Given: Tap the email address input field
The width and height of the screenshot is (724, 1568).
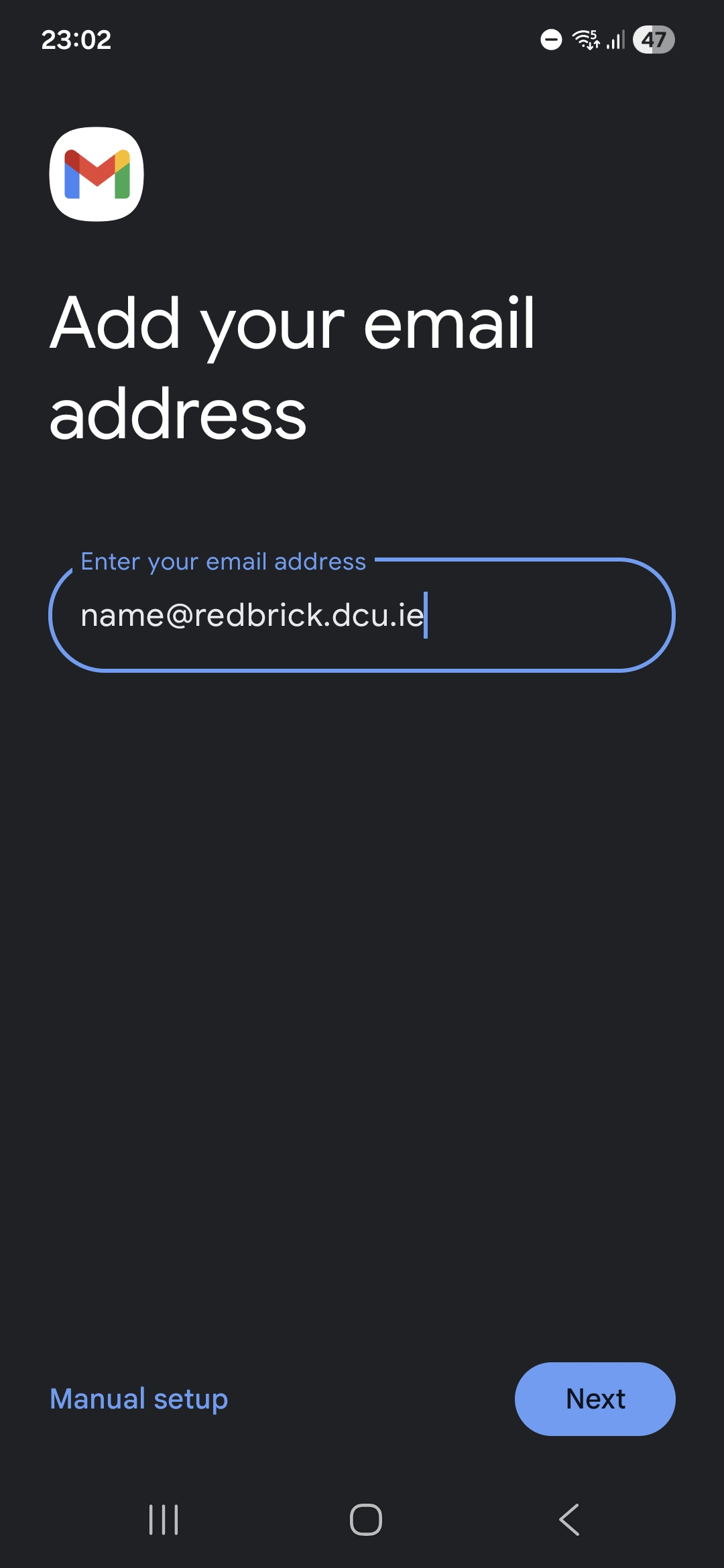Looking at the screenshot, I should [362, 615].
